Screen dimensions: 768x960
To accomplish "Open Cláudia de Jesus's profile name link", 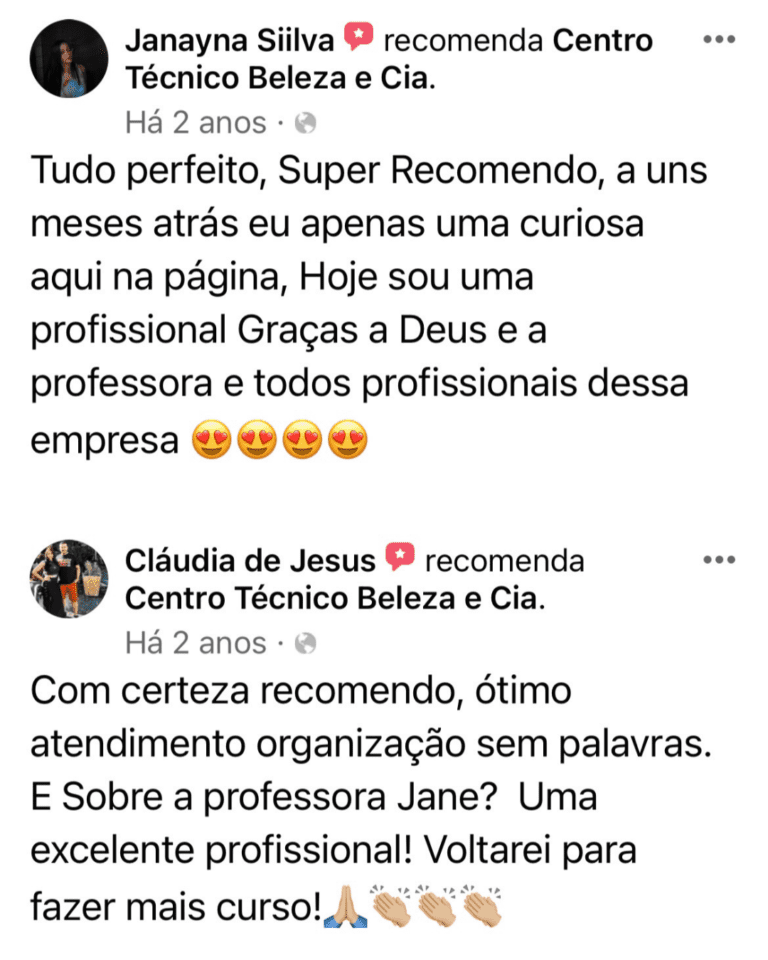I will pyautogui.click(x=250, y=560).
